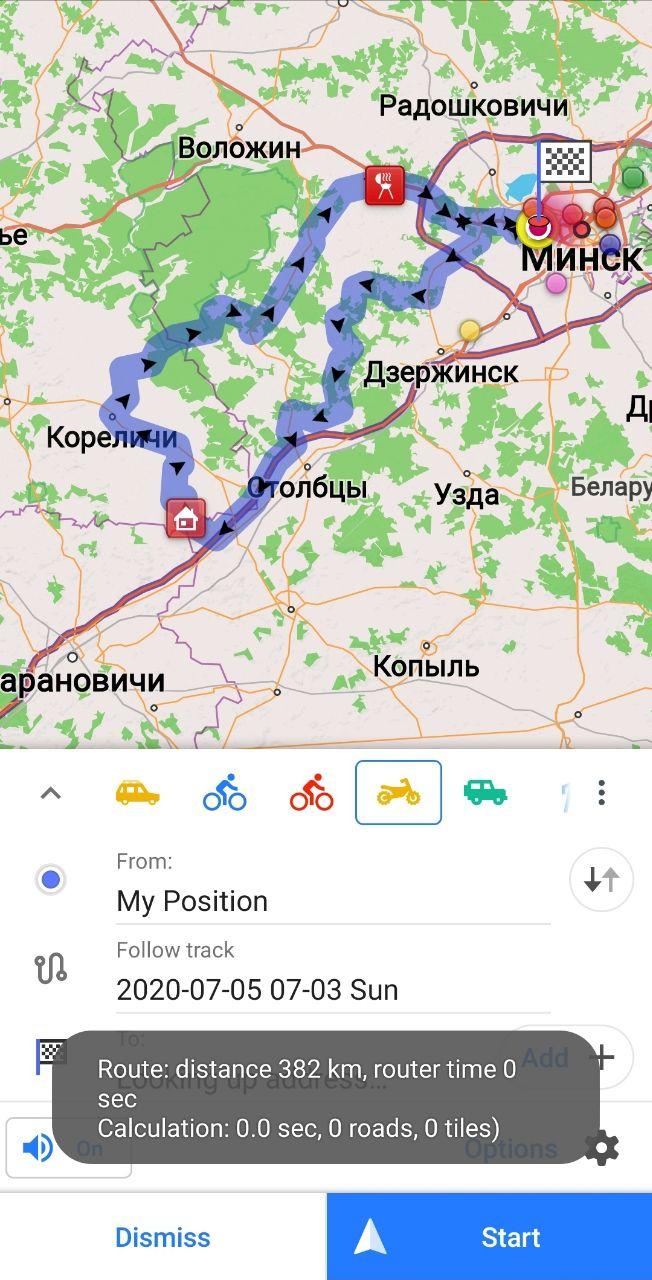Select the green off-road vehicle profile

point(485,794)
